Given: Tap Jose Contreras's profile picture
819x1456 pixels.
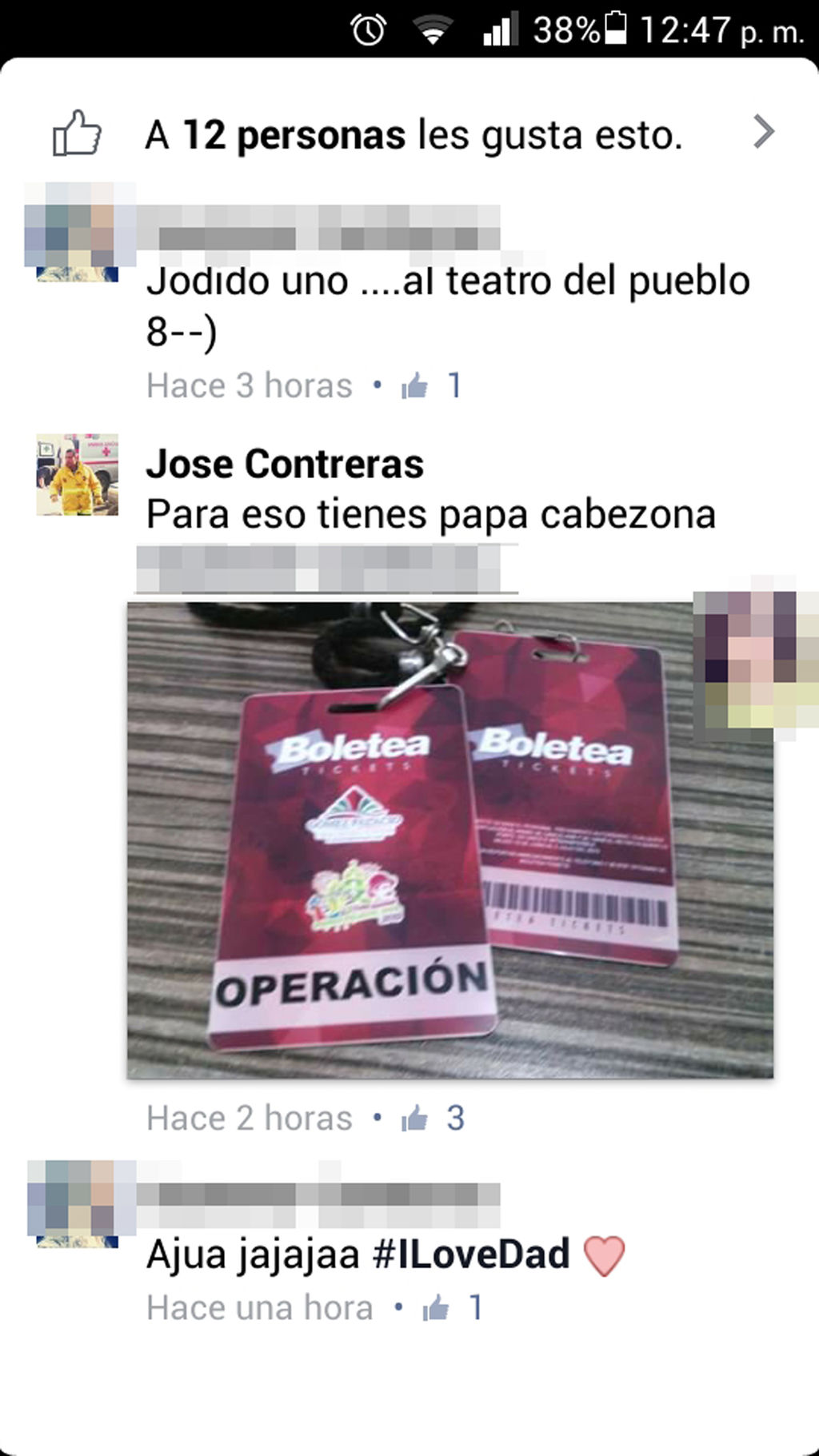Looking at the screenshot, I should tap(78, 474).
